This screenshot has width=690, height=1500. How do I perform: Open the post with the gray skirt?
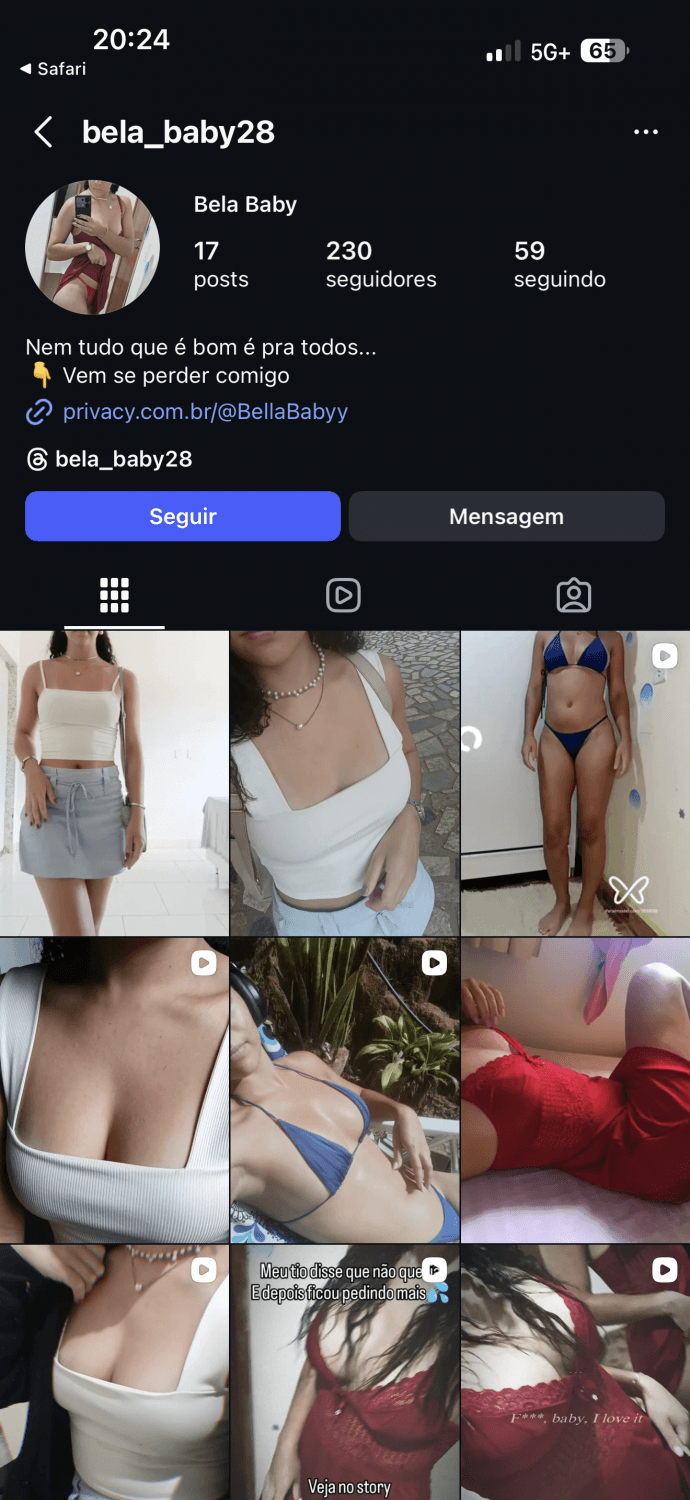[114, 783]
